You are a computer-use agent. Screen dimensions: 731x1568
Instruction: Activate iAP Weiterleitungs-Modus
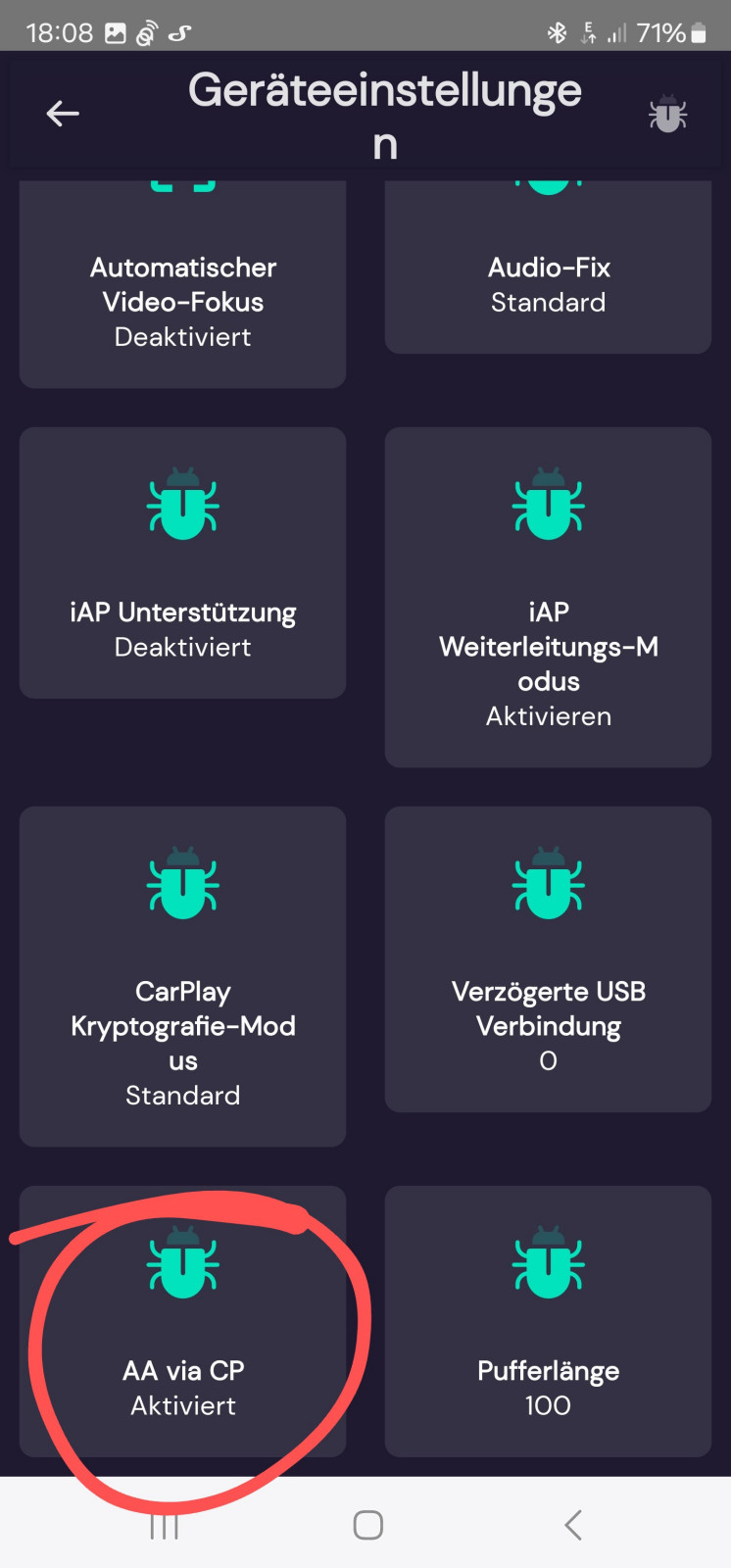pyautogui.click(x=548, y=596)
